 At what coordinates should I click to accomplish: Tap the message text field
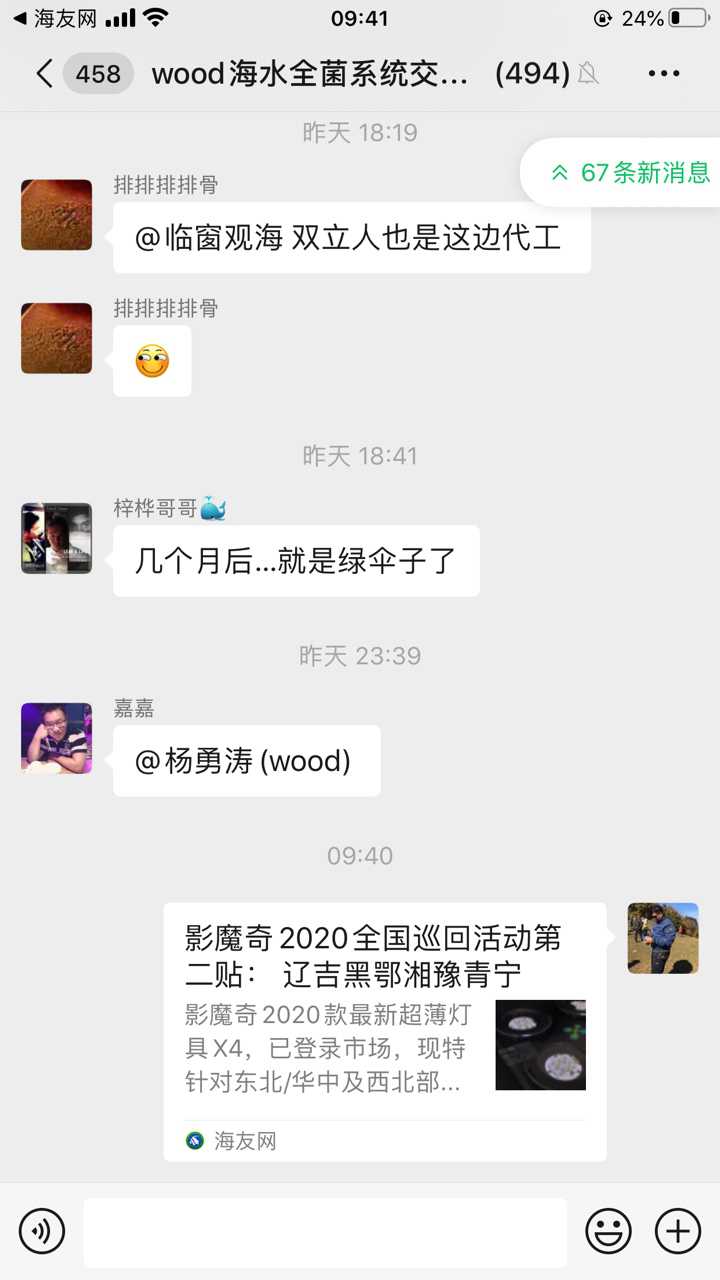pos(324,1231)
